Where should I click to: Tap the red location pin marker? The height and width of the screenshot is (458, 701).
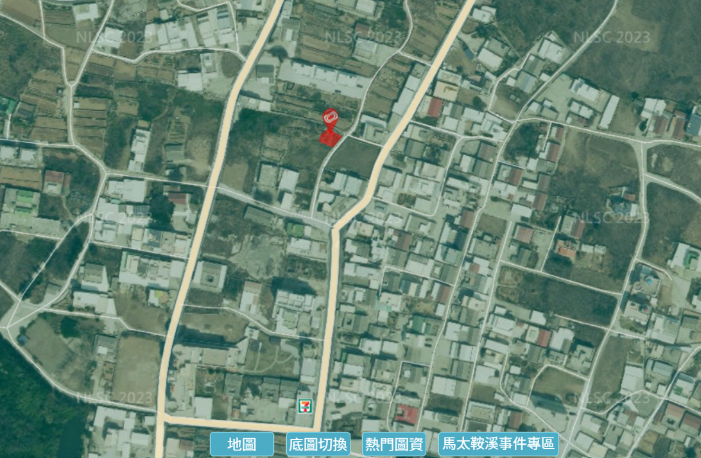[x=330, y=126]
